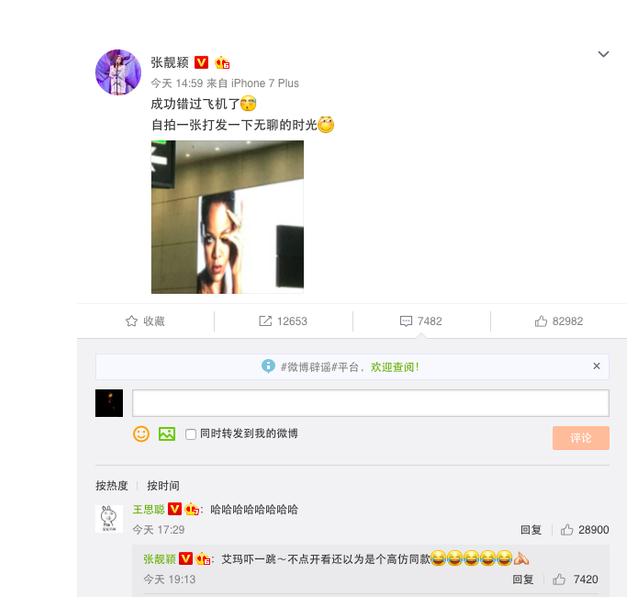
Task: Focus the comment text field
Action: (370, 403)
